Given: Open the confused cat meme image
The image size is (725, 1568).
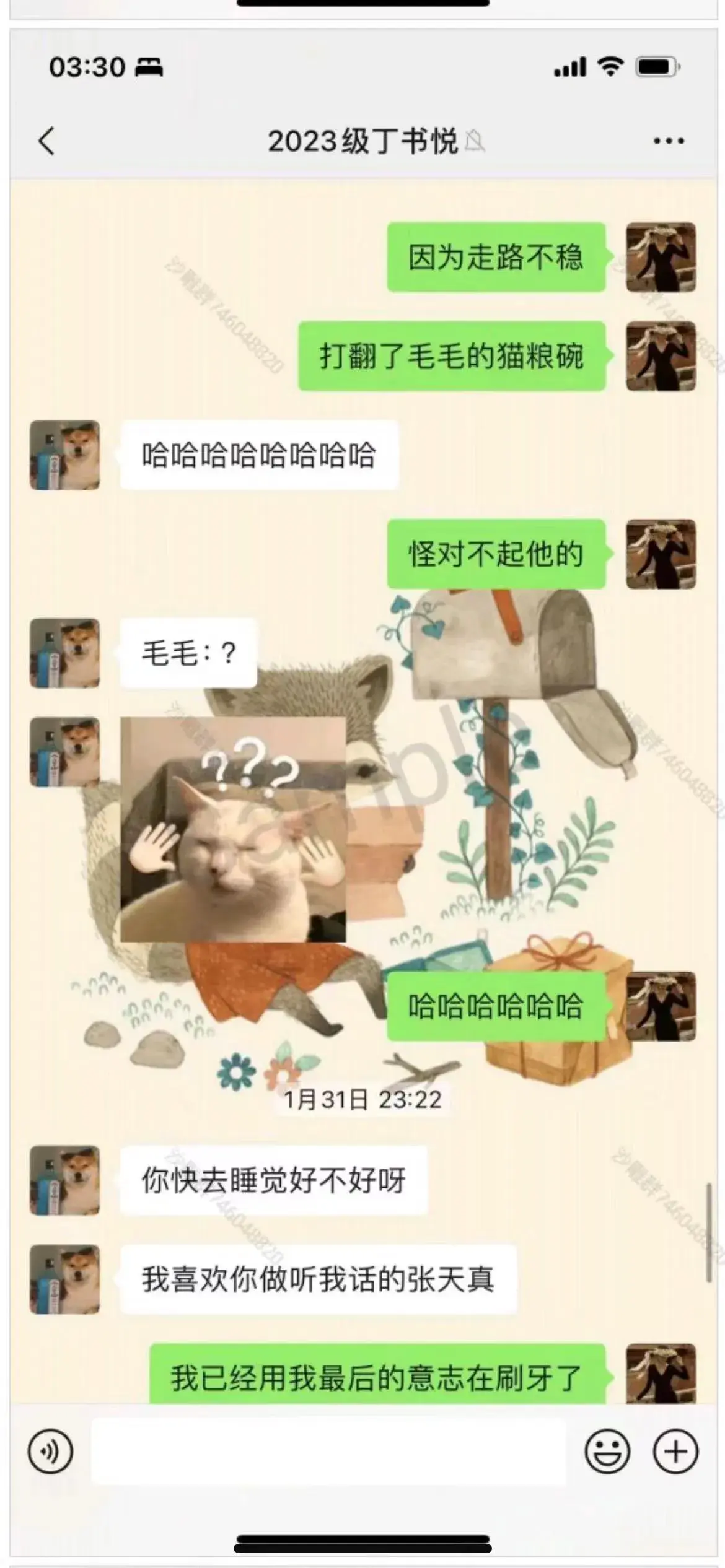Looking at the screenshot, I should (233, 830).
